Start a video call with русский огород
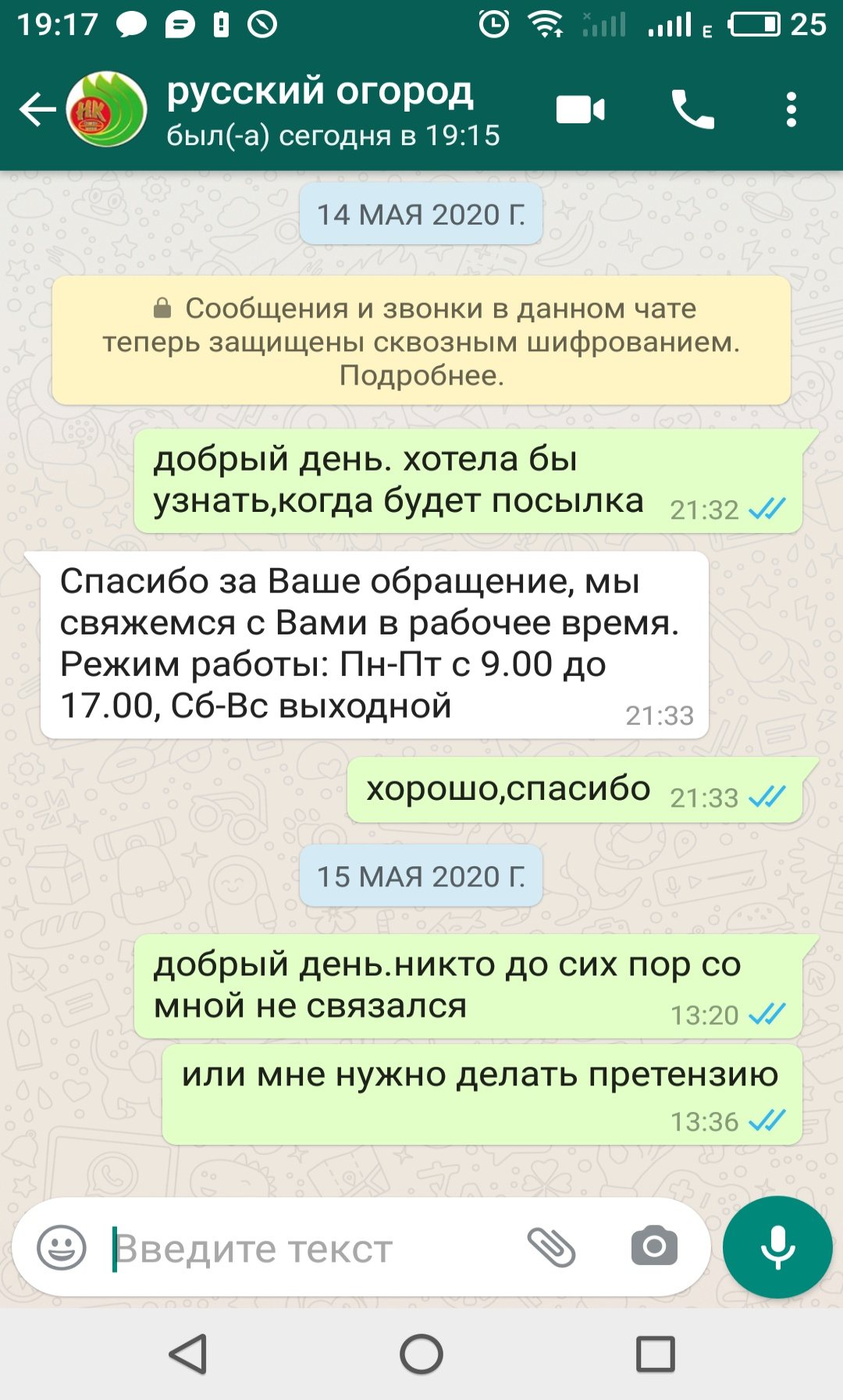The image size is (843, 1400). tap(580, 109)
